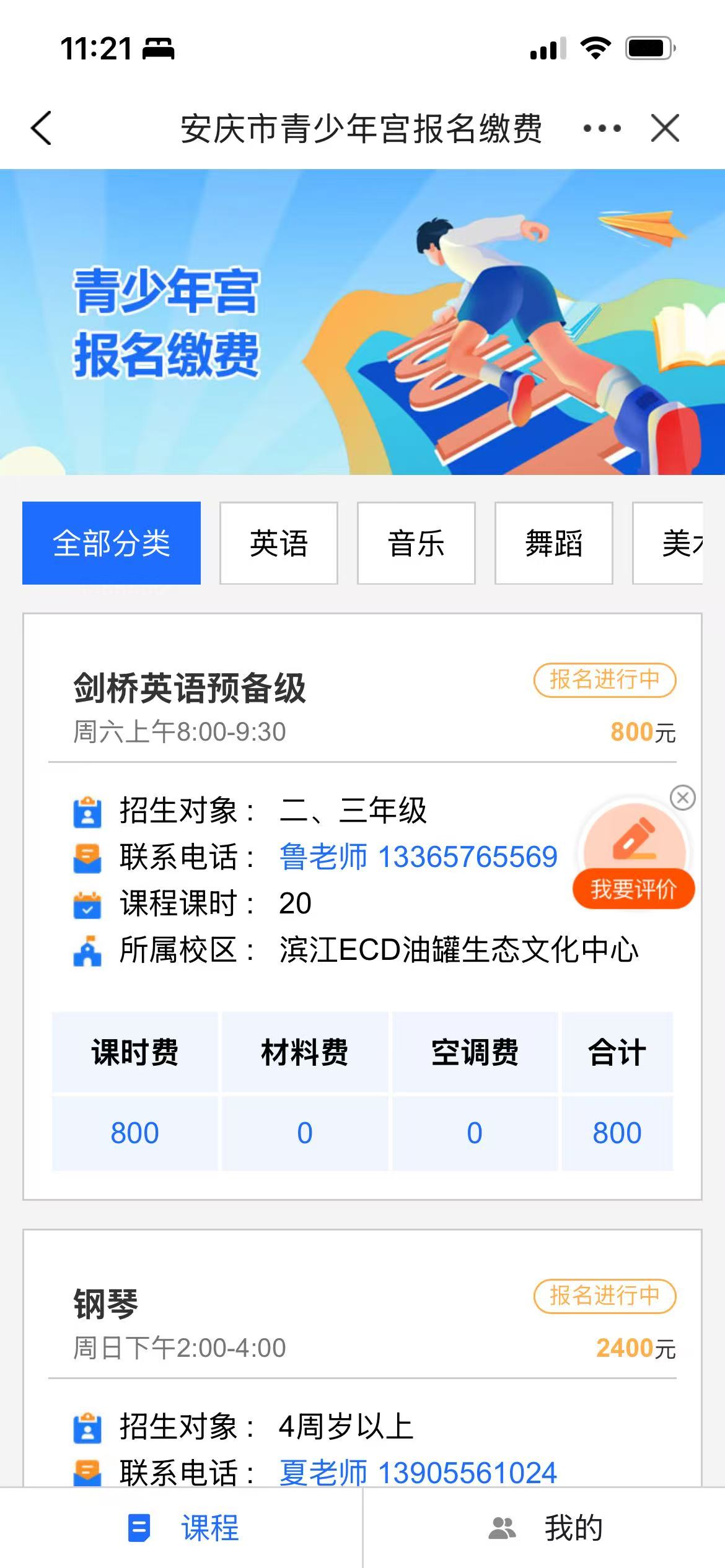The height and width of the screenshot is (1568, 725).
Task: Tap the 所属校区 school icon
Action: pyautogui.click(x=88, y=945)
